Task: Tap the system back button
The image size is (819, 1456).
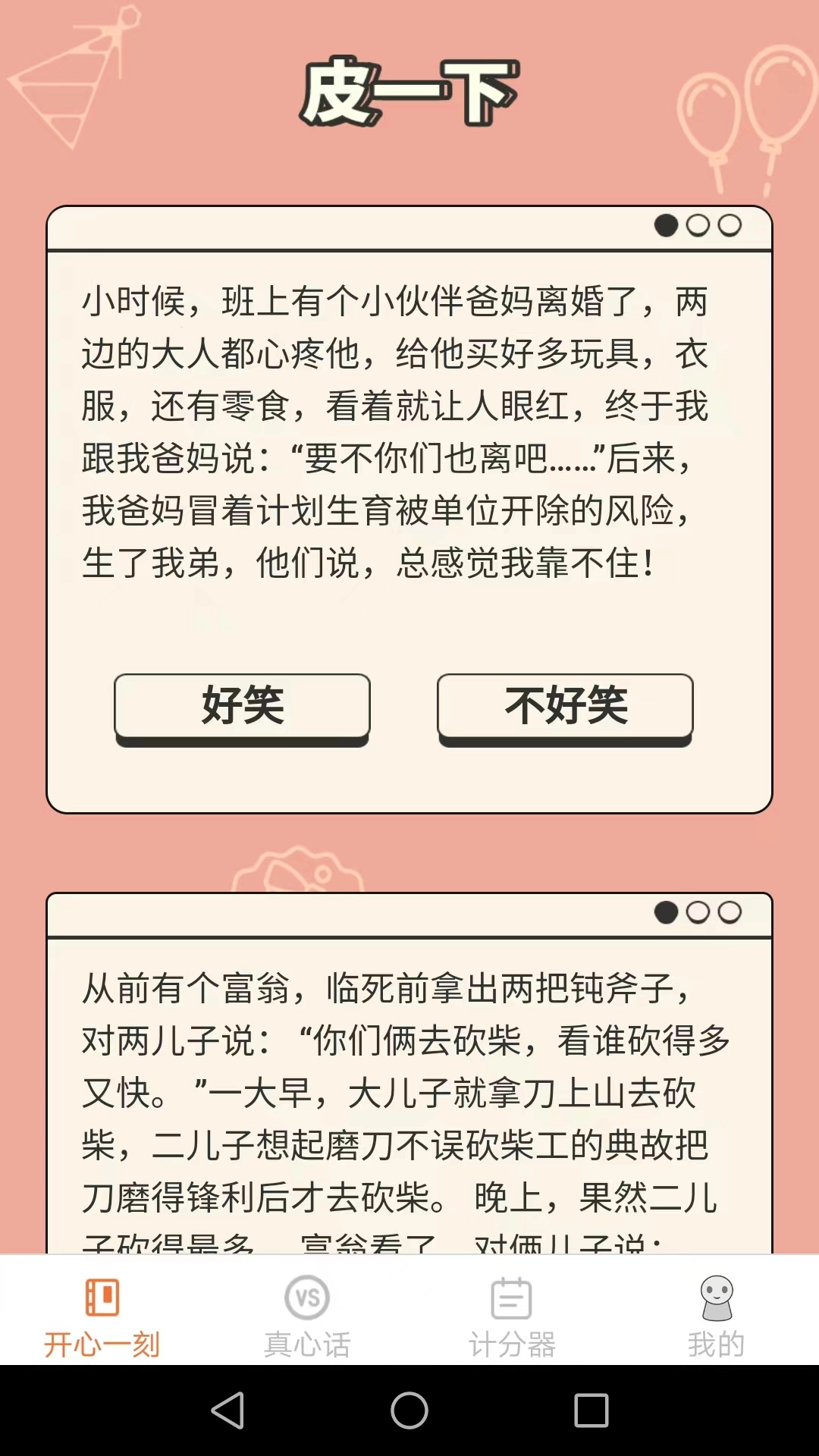Action: (x=227, y=1410)
